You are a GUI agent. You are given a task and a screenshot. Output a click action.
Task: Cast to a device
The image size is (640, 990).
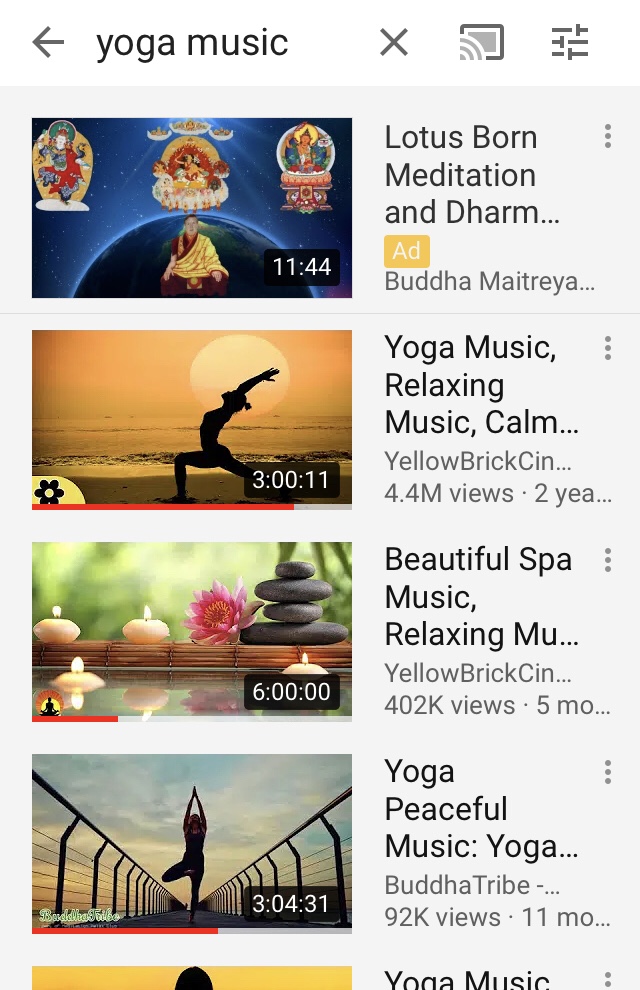[x=481, y=42]
